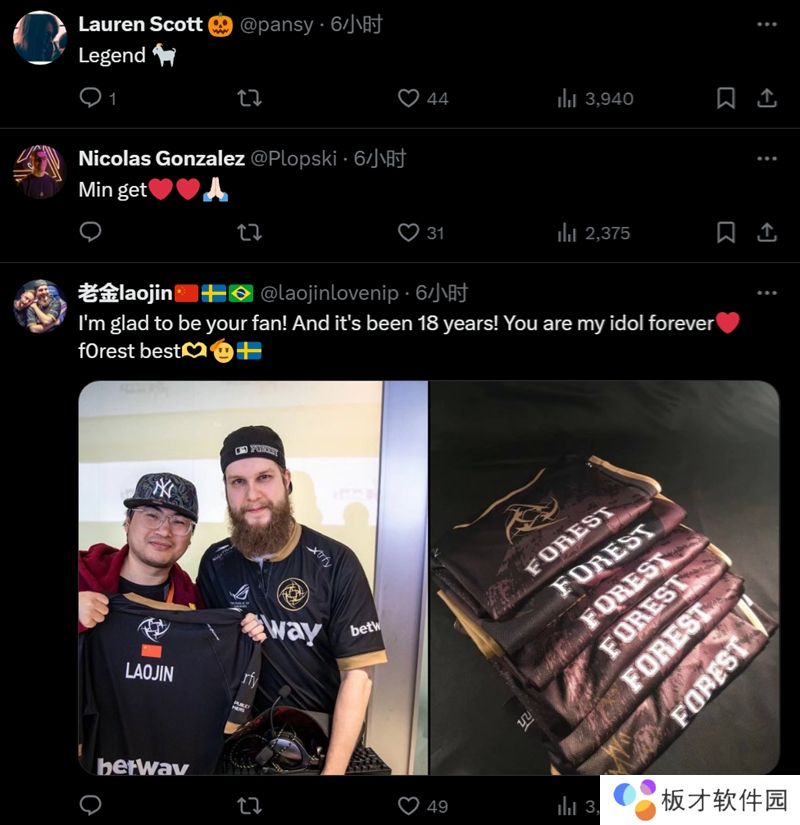
Task: Open the FOREST jerseys photo
Action: (604, 577)
